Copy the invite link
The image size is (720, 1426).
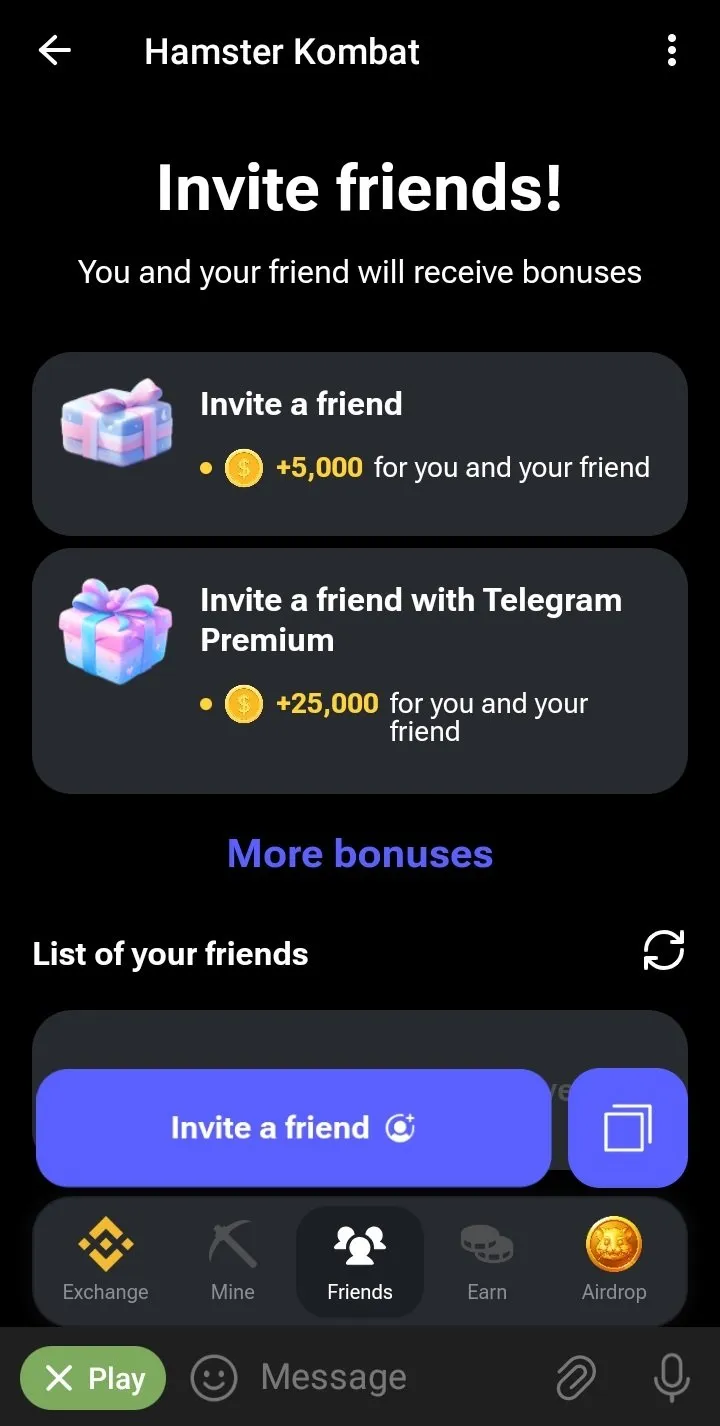click(x=628, y=1128)
